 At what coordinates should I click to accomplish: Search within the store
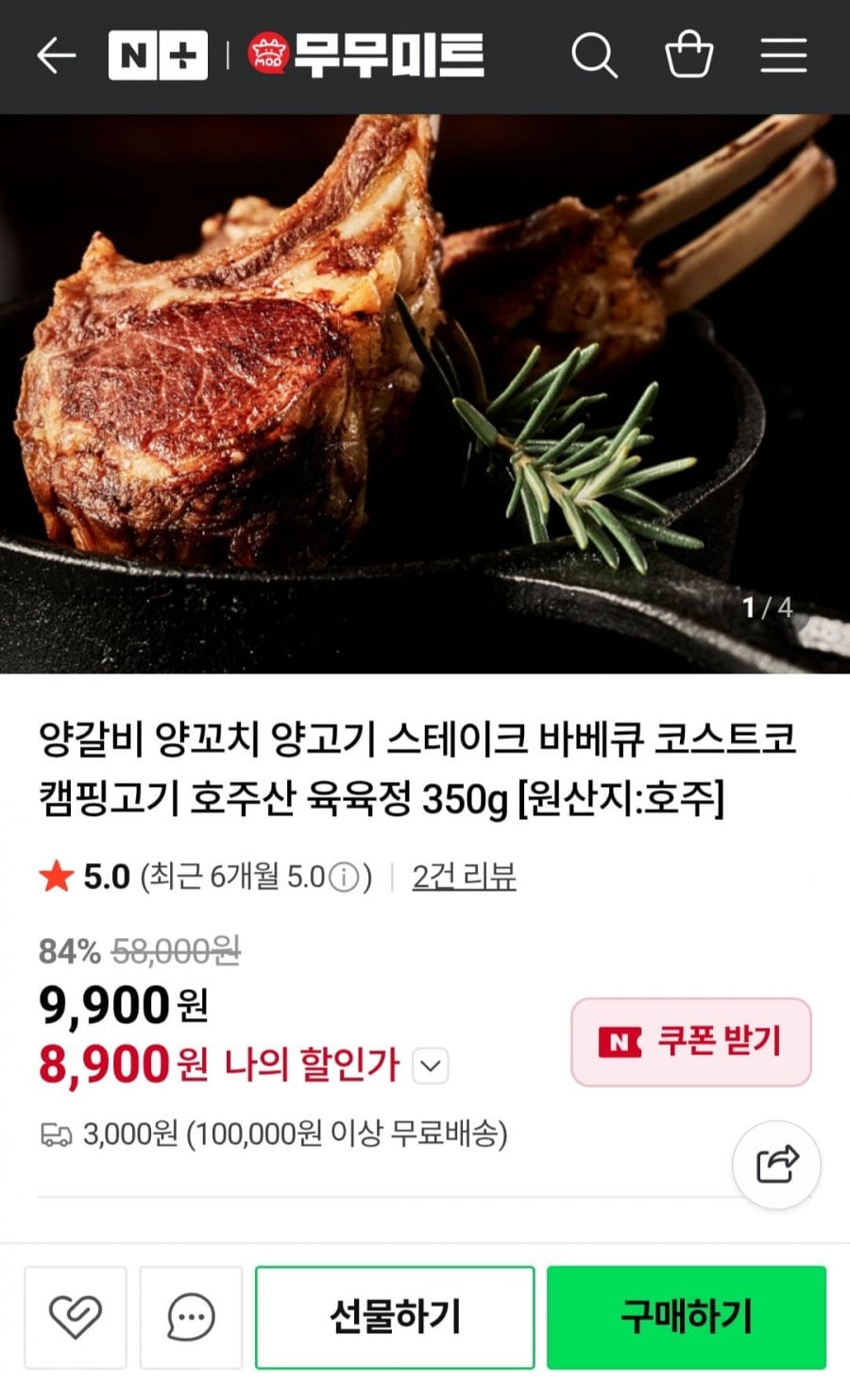coord(594,57)
